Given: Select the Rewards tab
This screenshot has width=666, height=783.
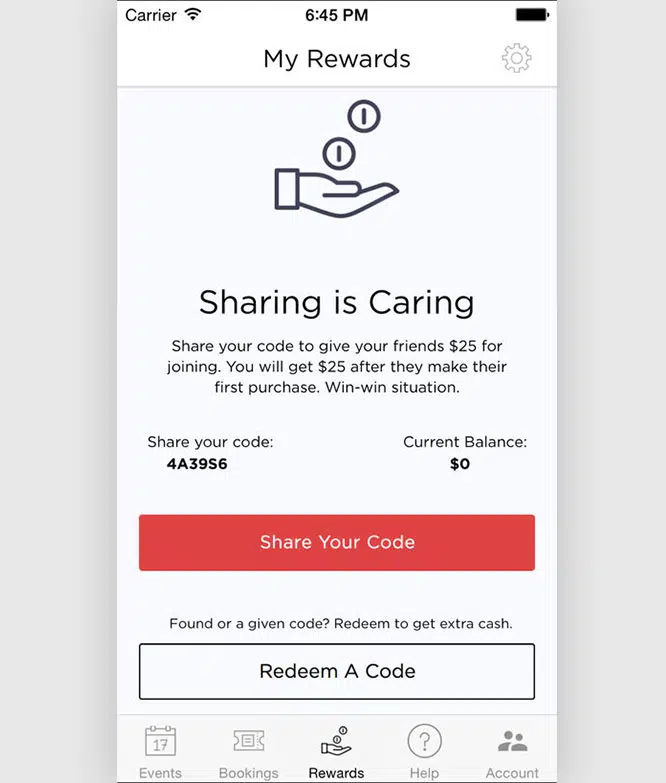Looking at the screenshot, I should (337, 751).
